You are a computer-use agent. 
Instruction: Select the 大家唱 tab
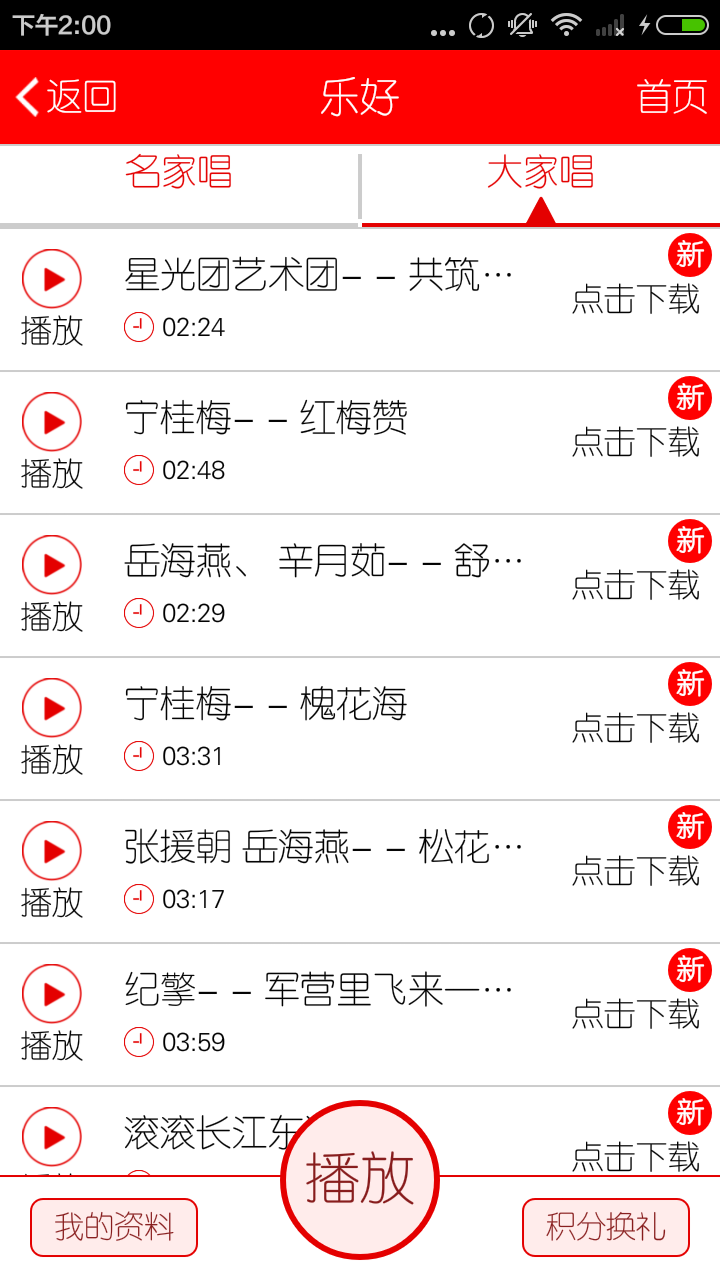pos(540,173)
